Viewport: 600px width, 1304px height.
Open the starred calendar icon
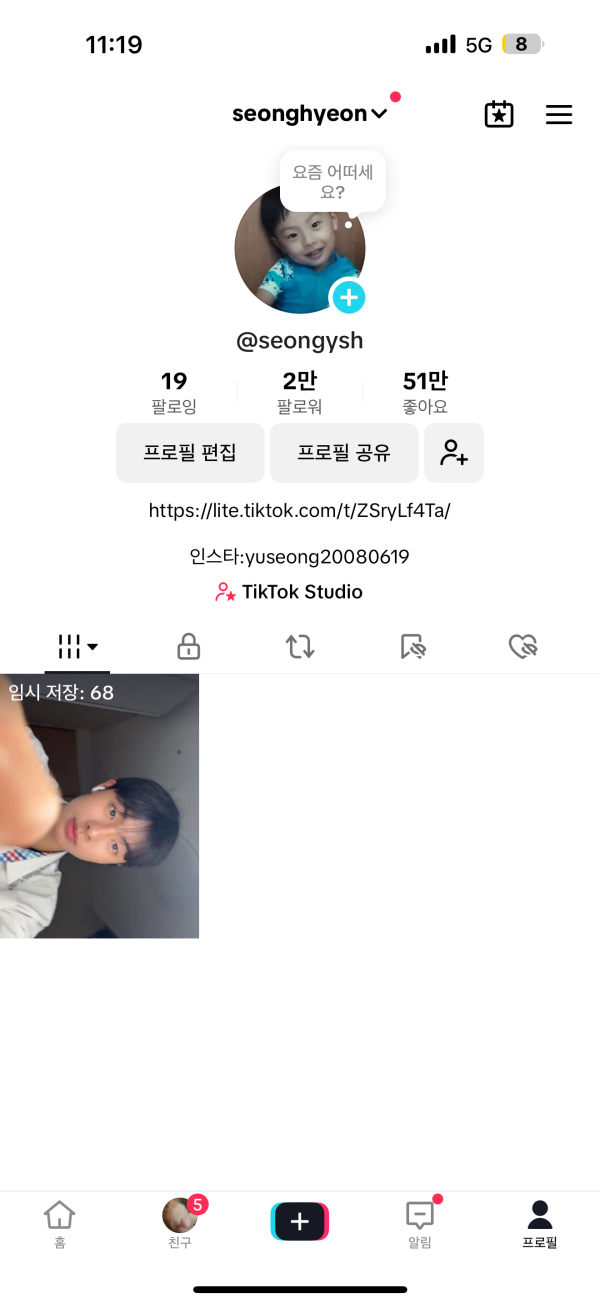coord(499,114)
